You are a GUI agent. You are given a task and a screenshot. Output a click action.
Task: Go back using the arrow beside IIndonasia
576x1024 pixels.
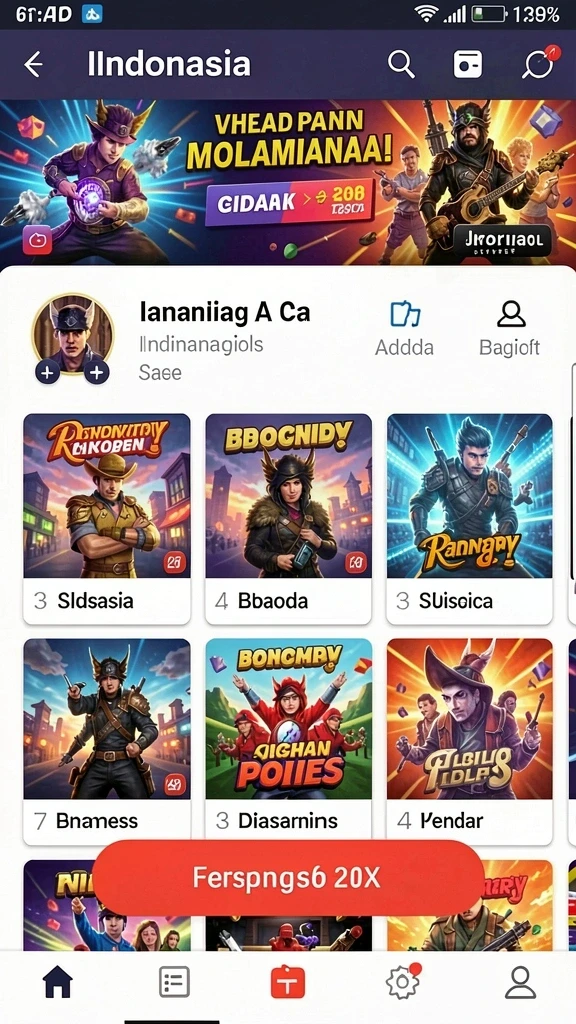coord(33,64)
